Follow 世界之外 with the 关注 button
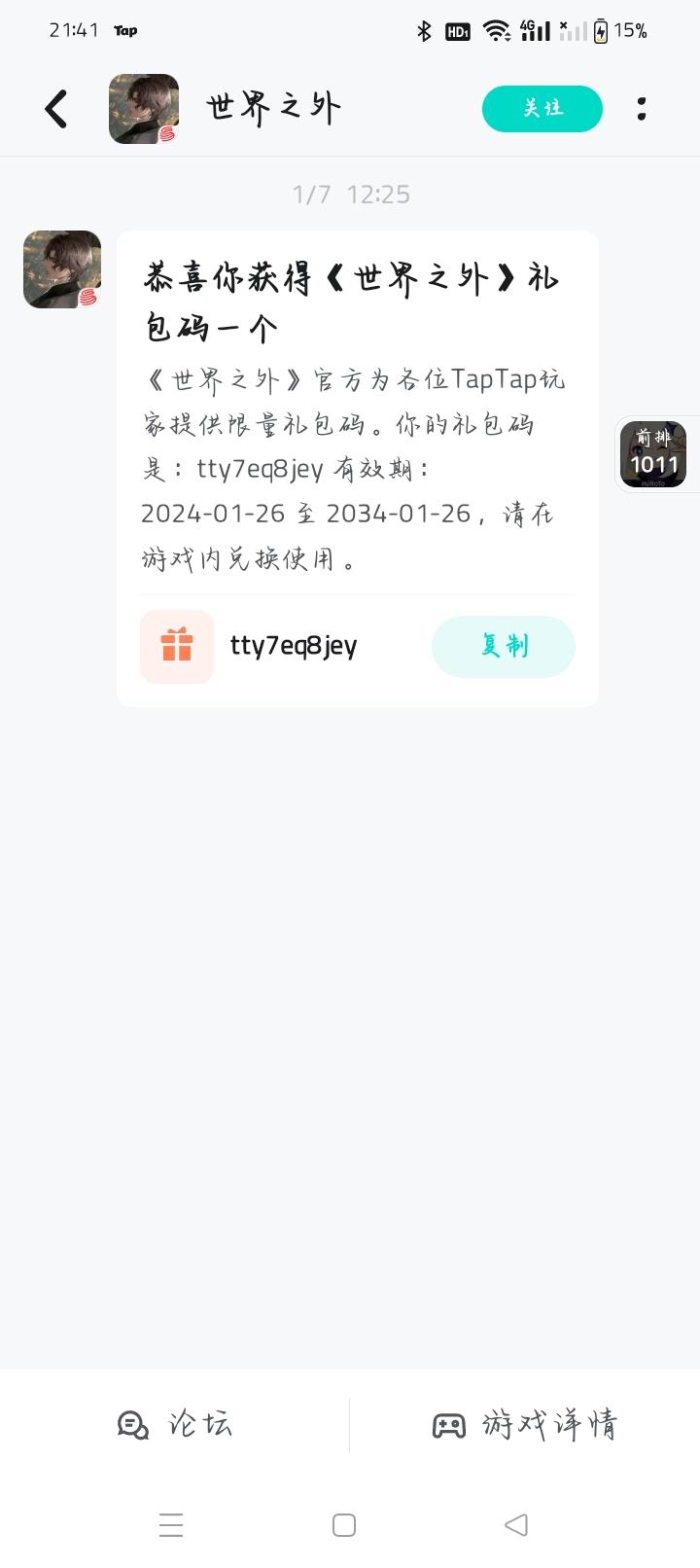Image resolution: width=700 pixels, height=1568 pixels. (542, 108)
